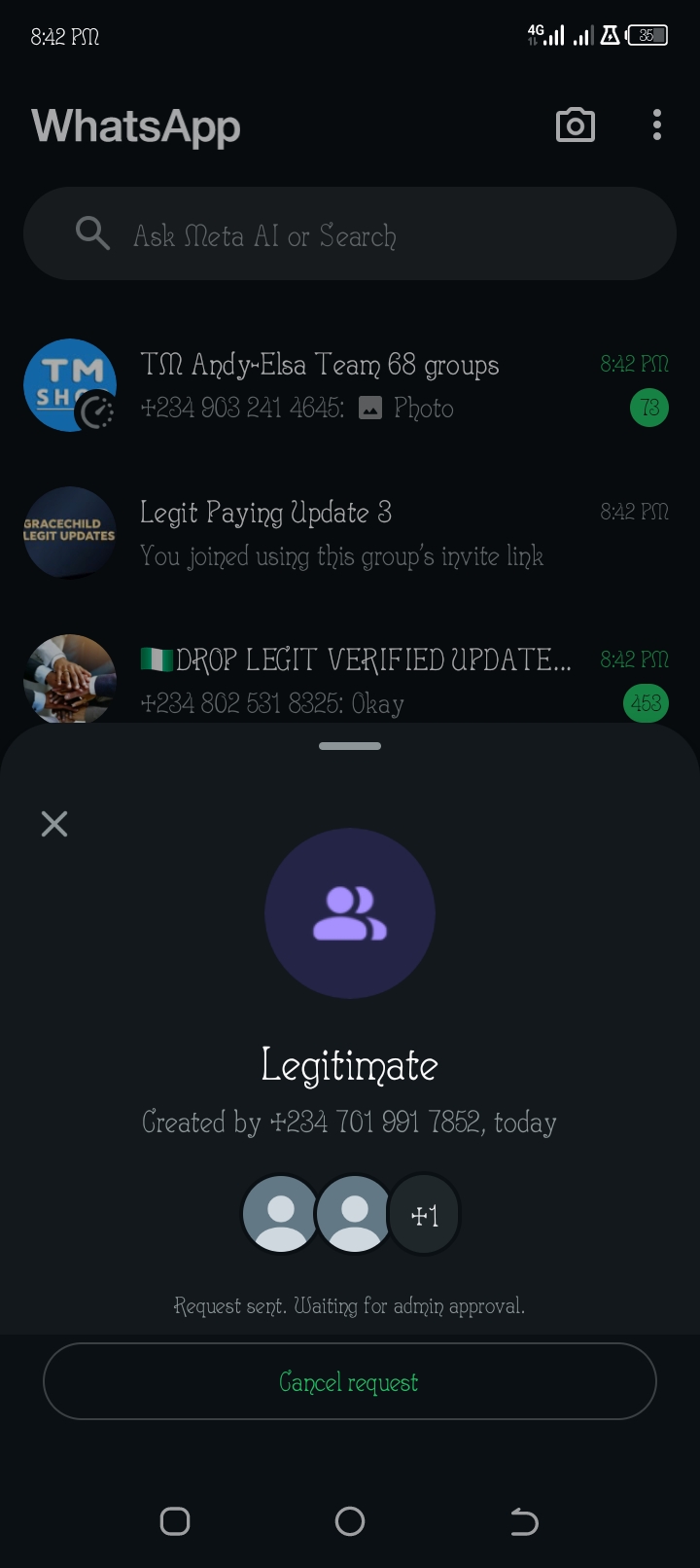The width and height of the screenshot is (700, 1568).
Task: Cancel the group join request
Action: click(x=349, y=1381)
